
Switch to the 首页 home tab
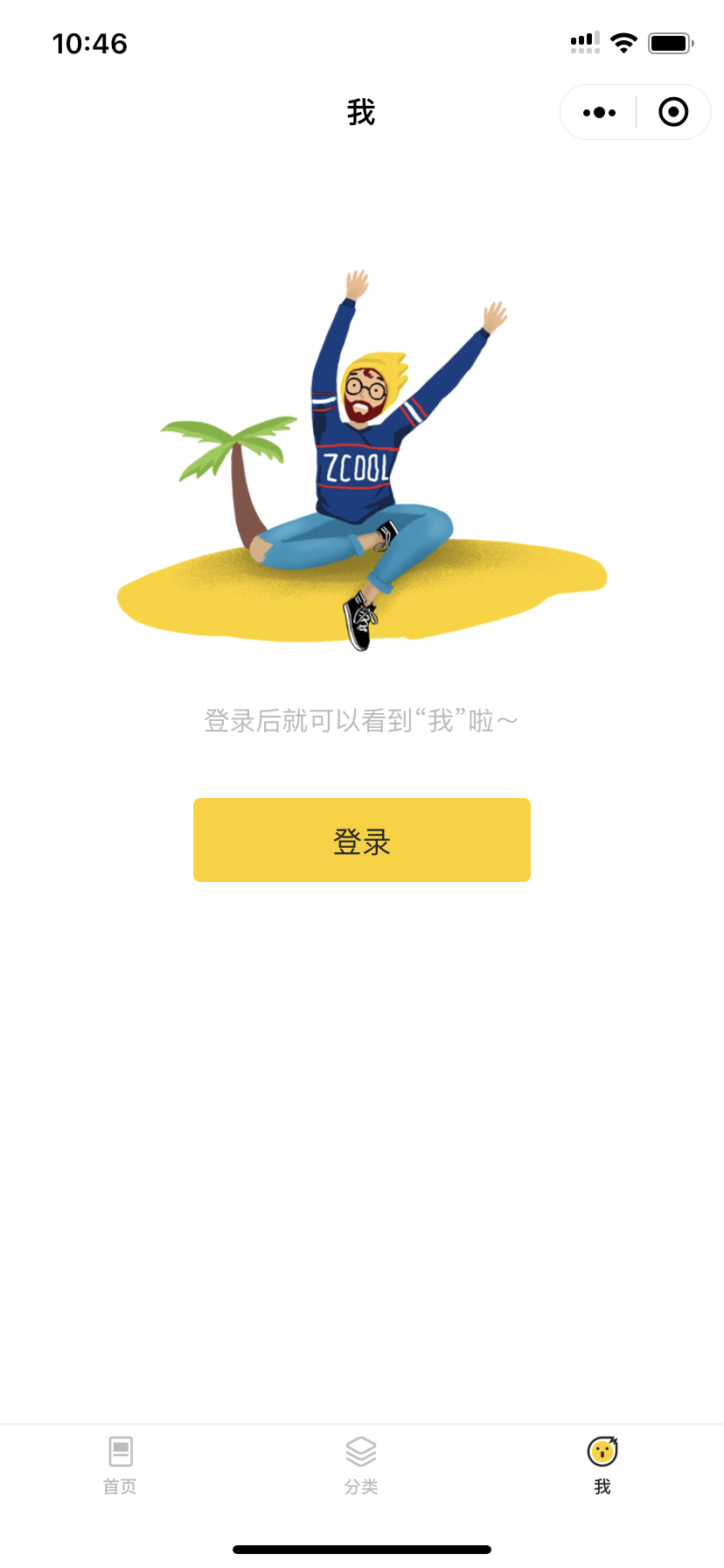click(121, 1466)
